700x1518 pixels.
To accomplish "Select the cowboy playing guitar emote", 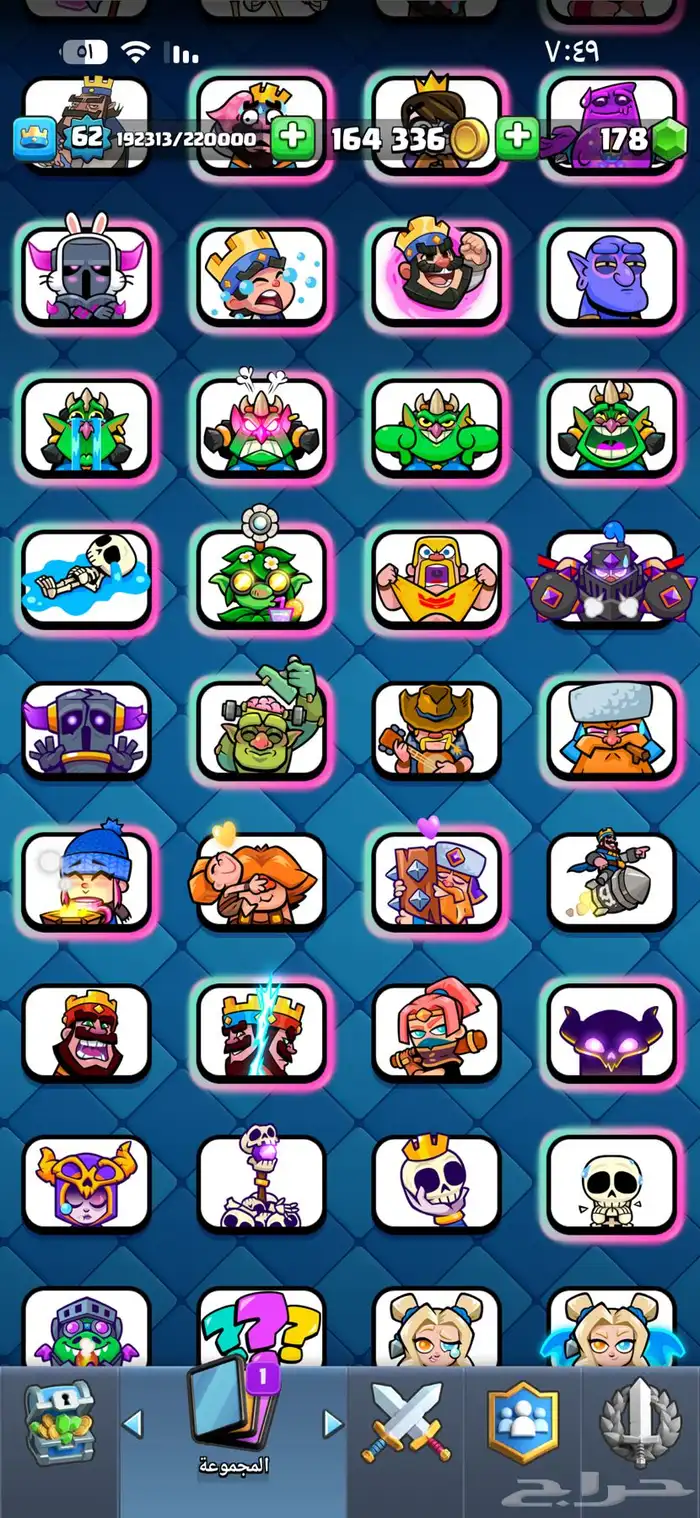I will point(437,729).
